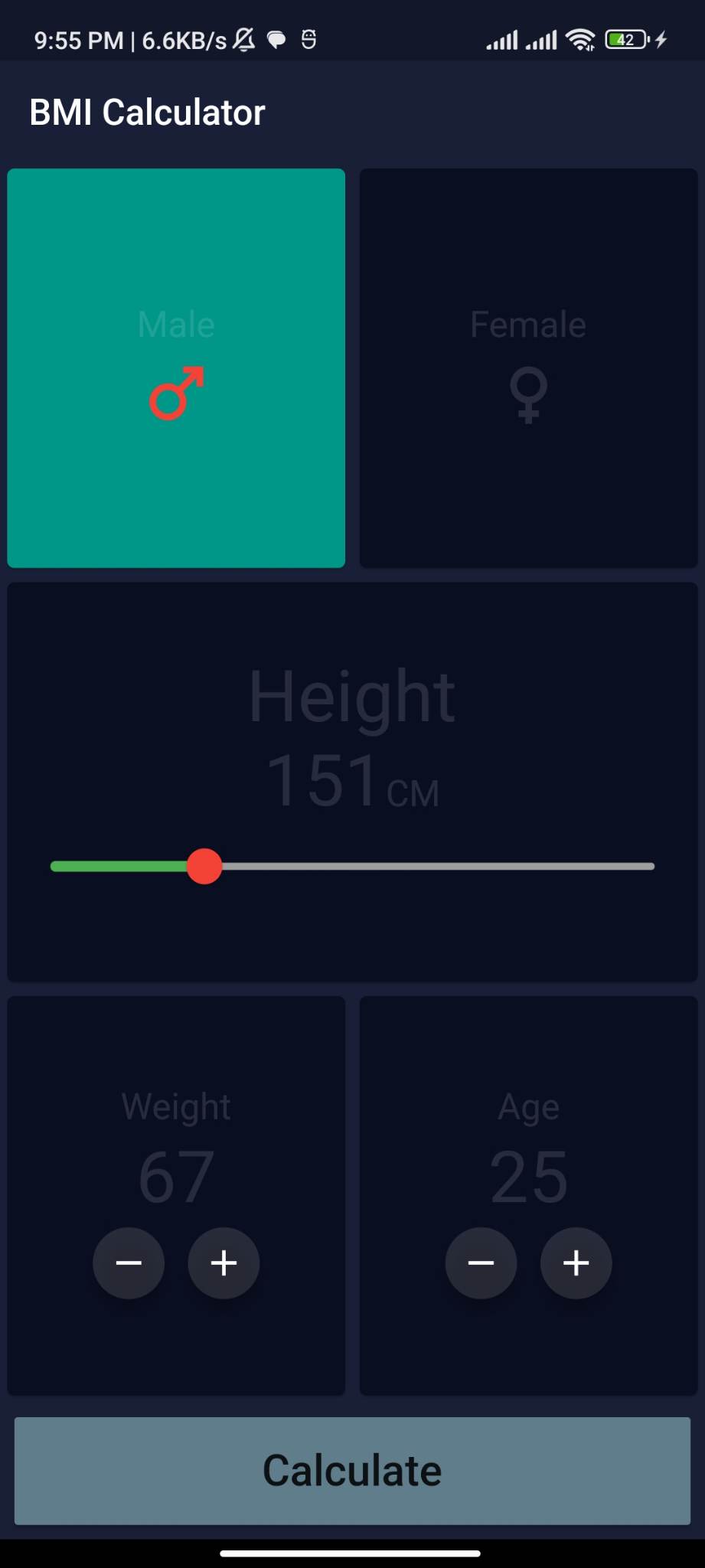705x1568 pixels.
Task: Tap the minus icon under Age
Action: click(x=481, y=1263)
